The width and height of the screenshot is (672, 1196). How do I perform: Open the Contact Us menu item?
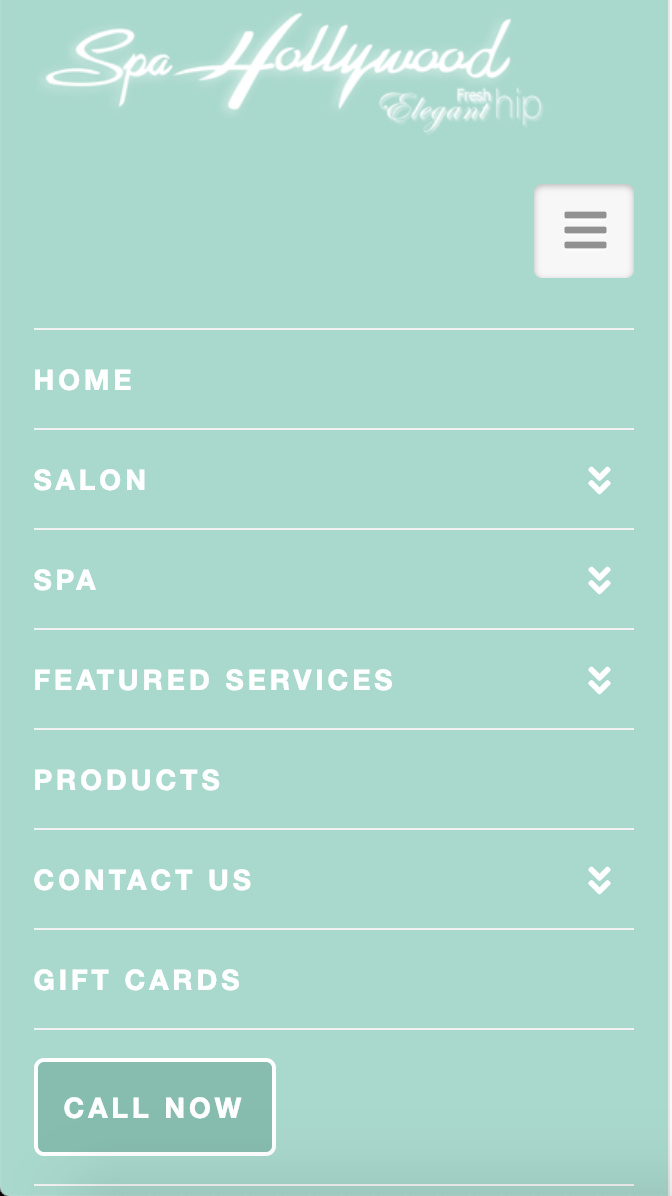(x=143, y=879)
